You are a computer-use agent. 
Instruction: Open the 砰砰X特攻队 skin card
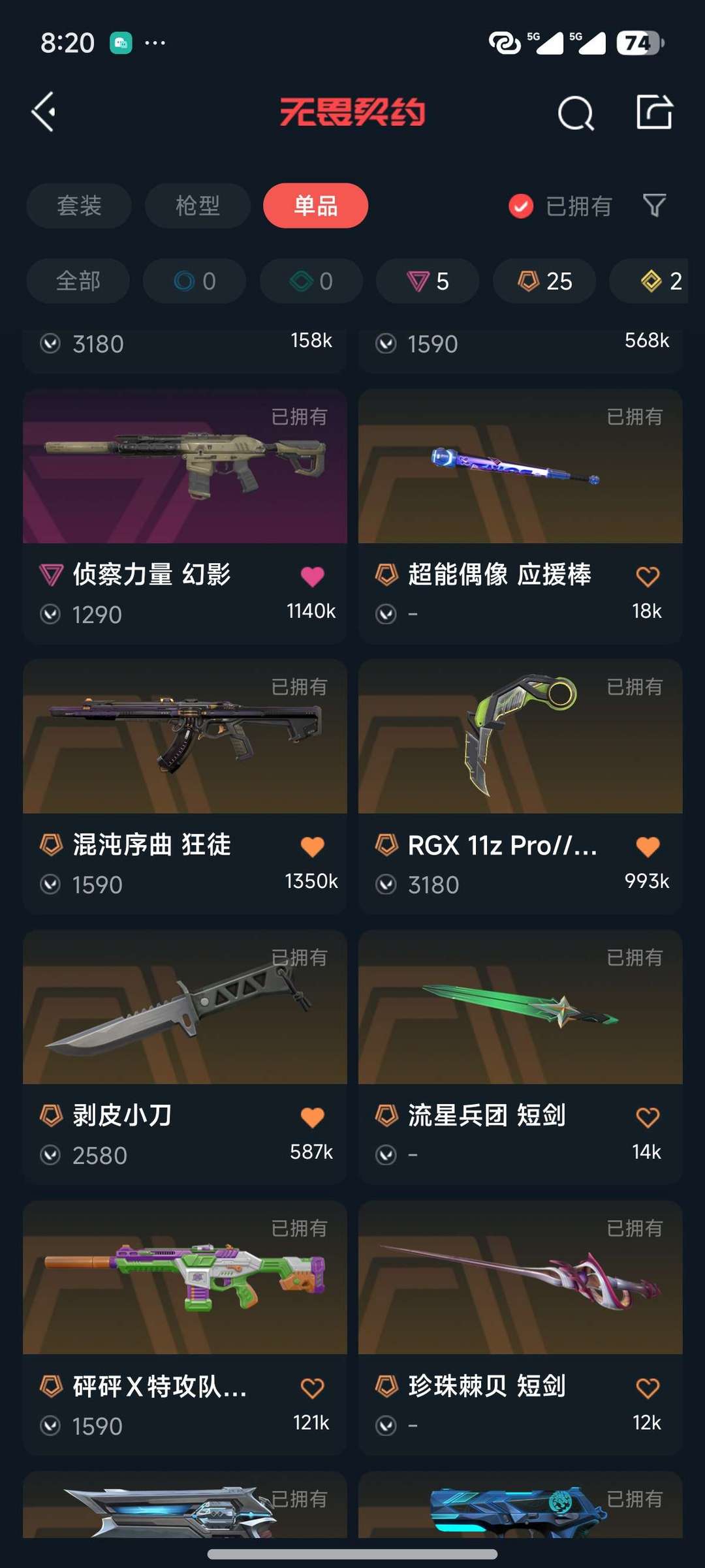pyautogui.click(x=185, y=1279)
